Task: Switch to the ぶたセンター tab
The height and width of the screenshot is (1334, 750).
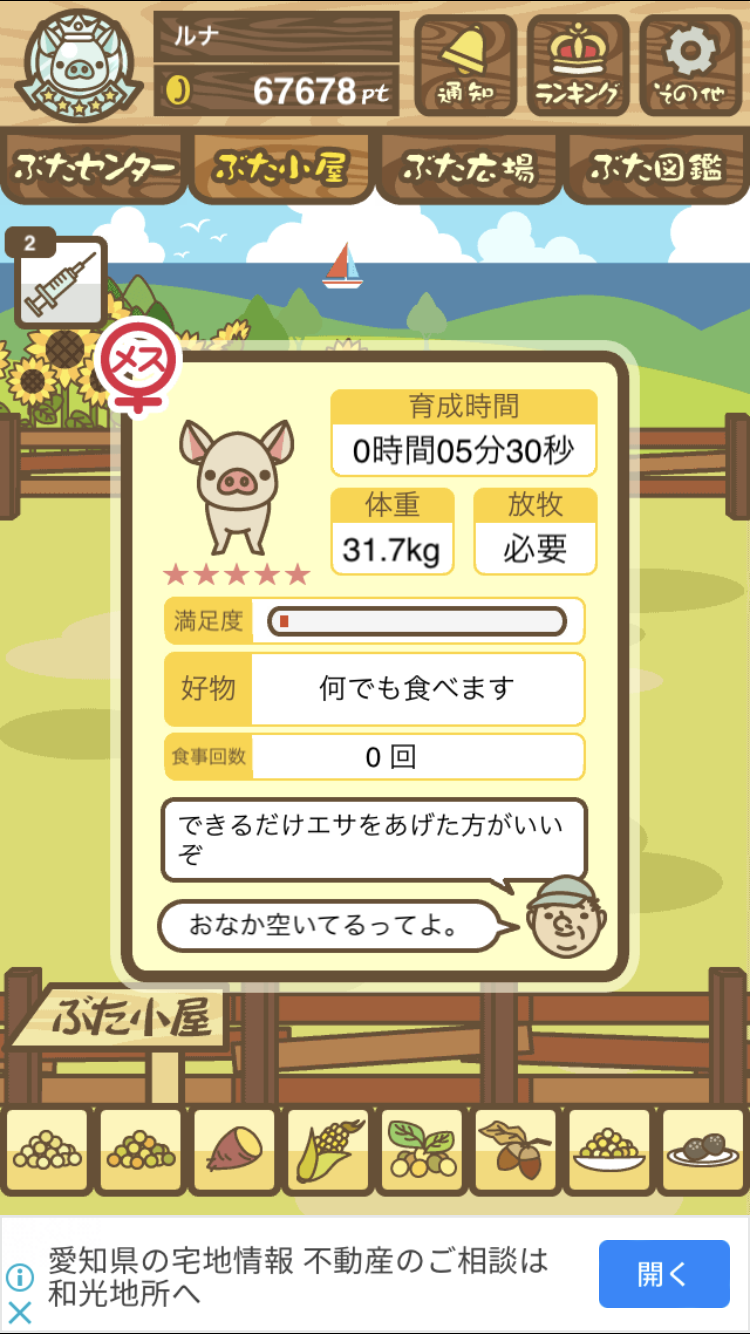Action: (x=94, y=168)
